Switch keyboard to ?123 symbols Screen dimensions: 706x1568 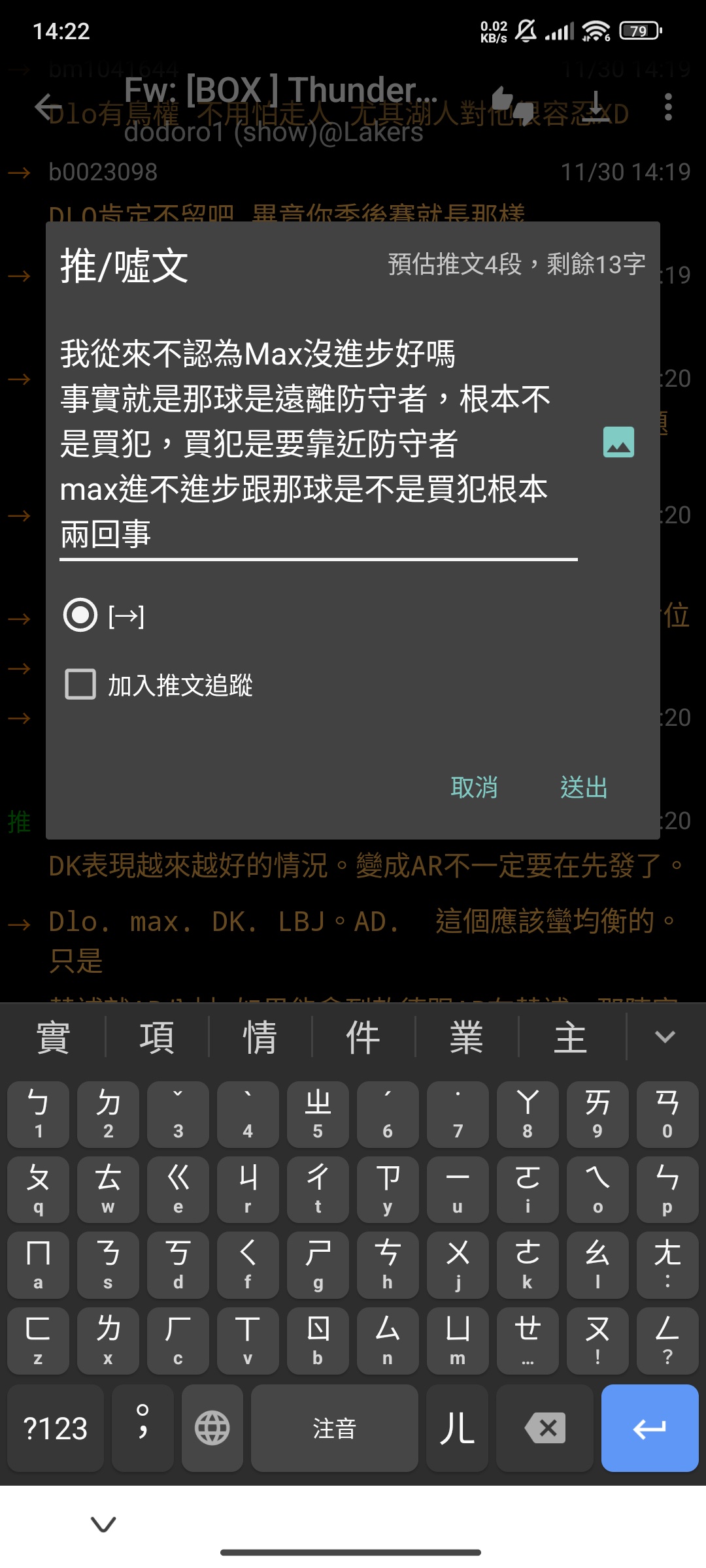(56, 1428)
